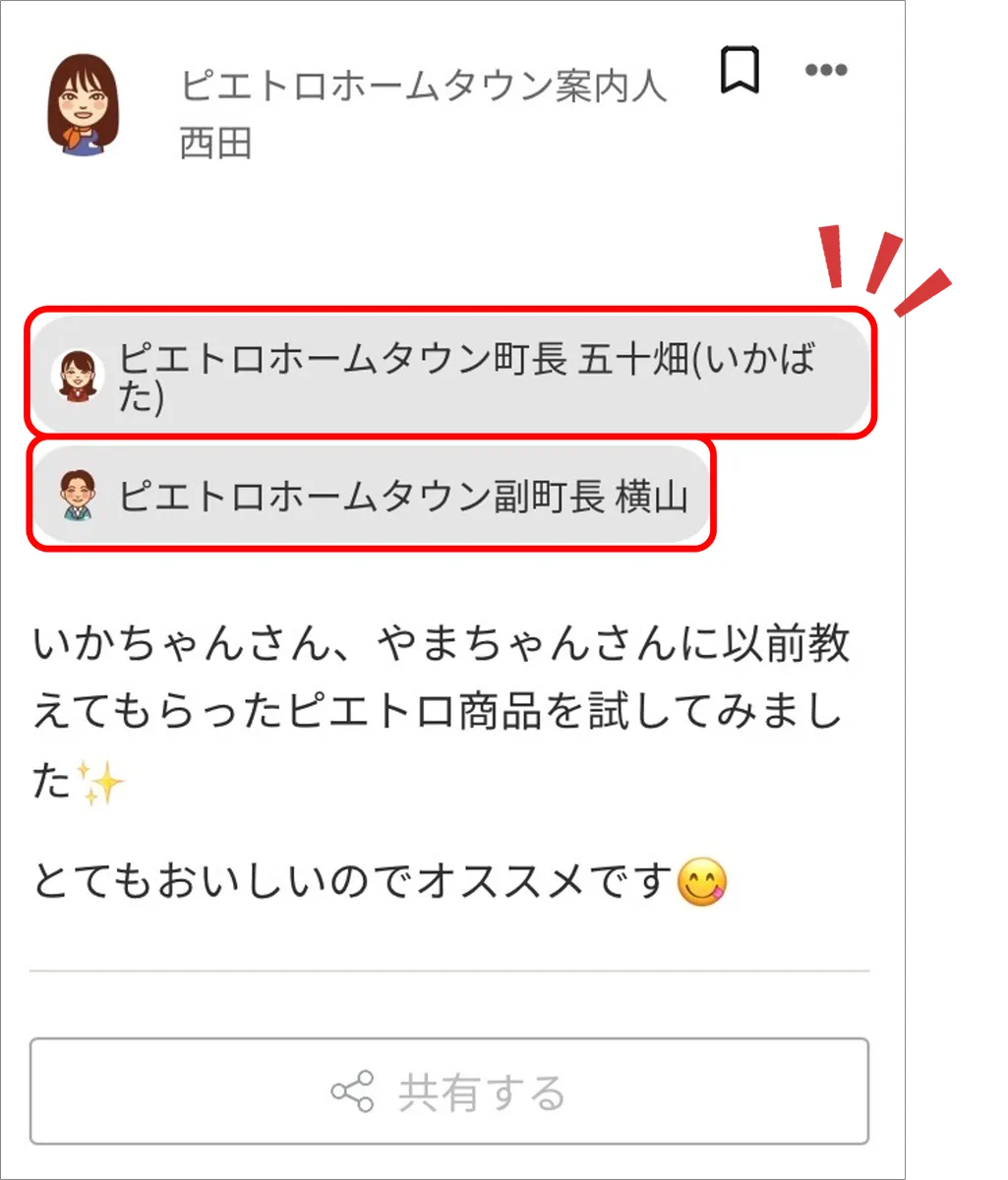Screen dimensions: 1008x1180
Task: Open the three-dot overflow menu
Action: (826, 70)
